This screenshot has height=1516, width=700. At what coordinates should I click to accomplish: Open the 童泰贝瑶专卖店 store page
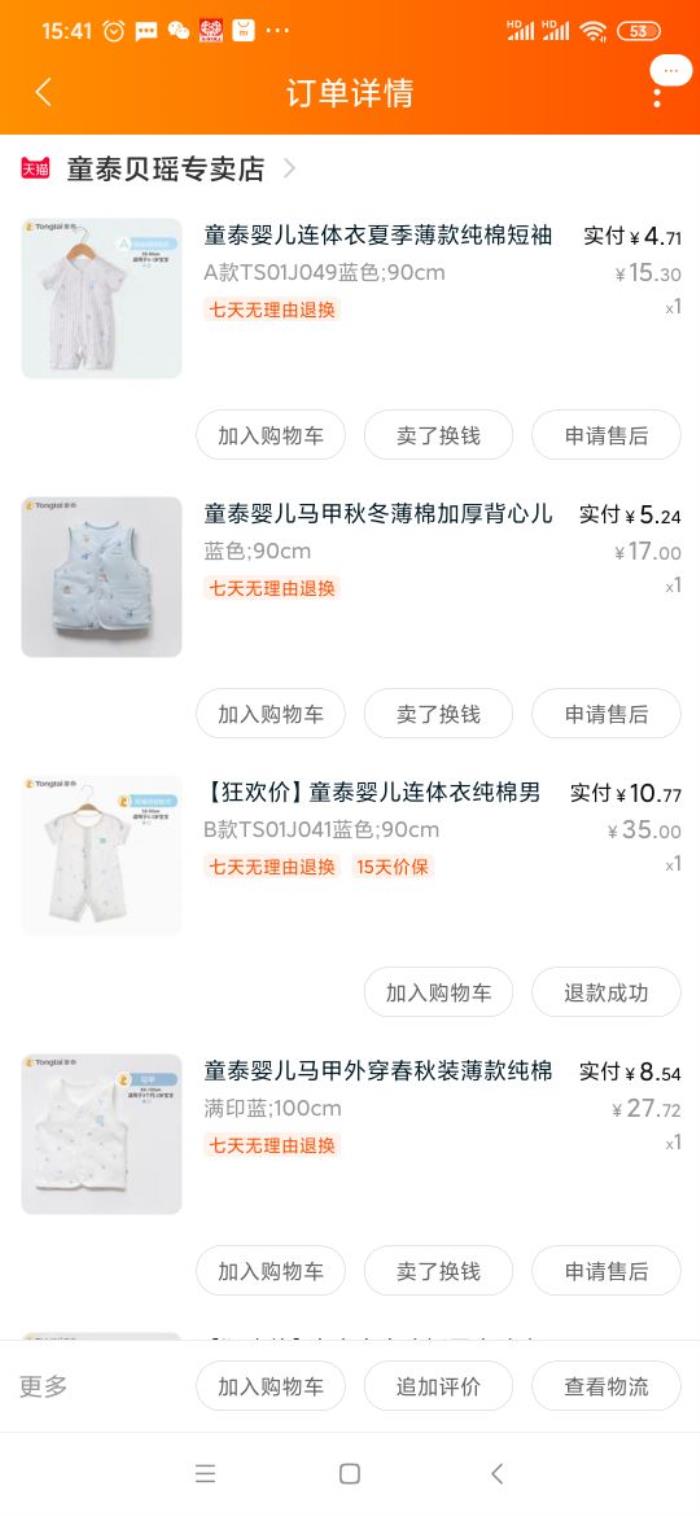pyautogui.click(x=165, y=169)
